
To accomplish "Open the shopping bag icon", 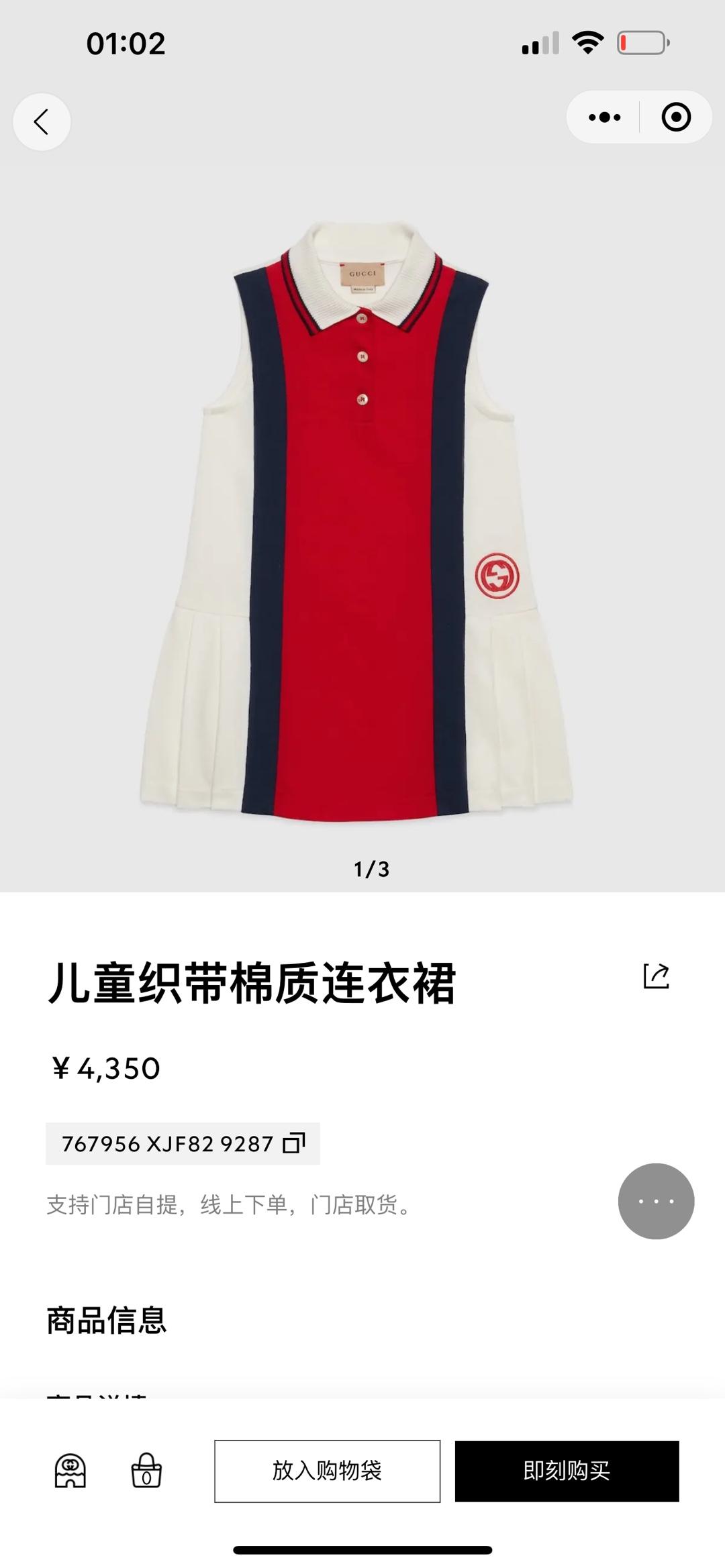I will [146, 1471].
